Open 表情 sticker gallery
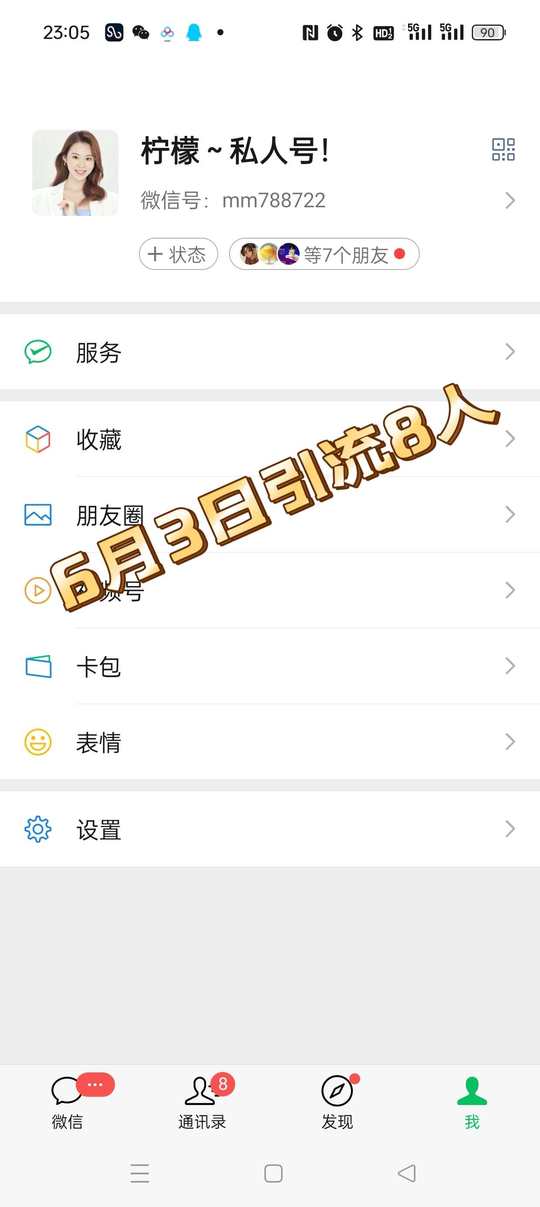540x1207 pixels. click(270, 742)
